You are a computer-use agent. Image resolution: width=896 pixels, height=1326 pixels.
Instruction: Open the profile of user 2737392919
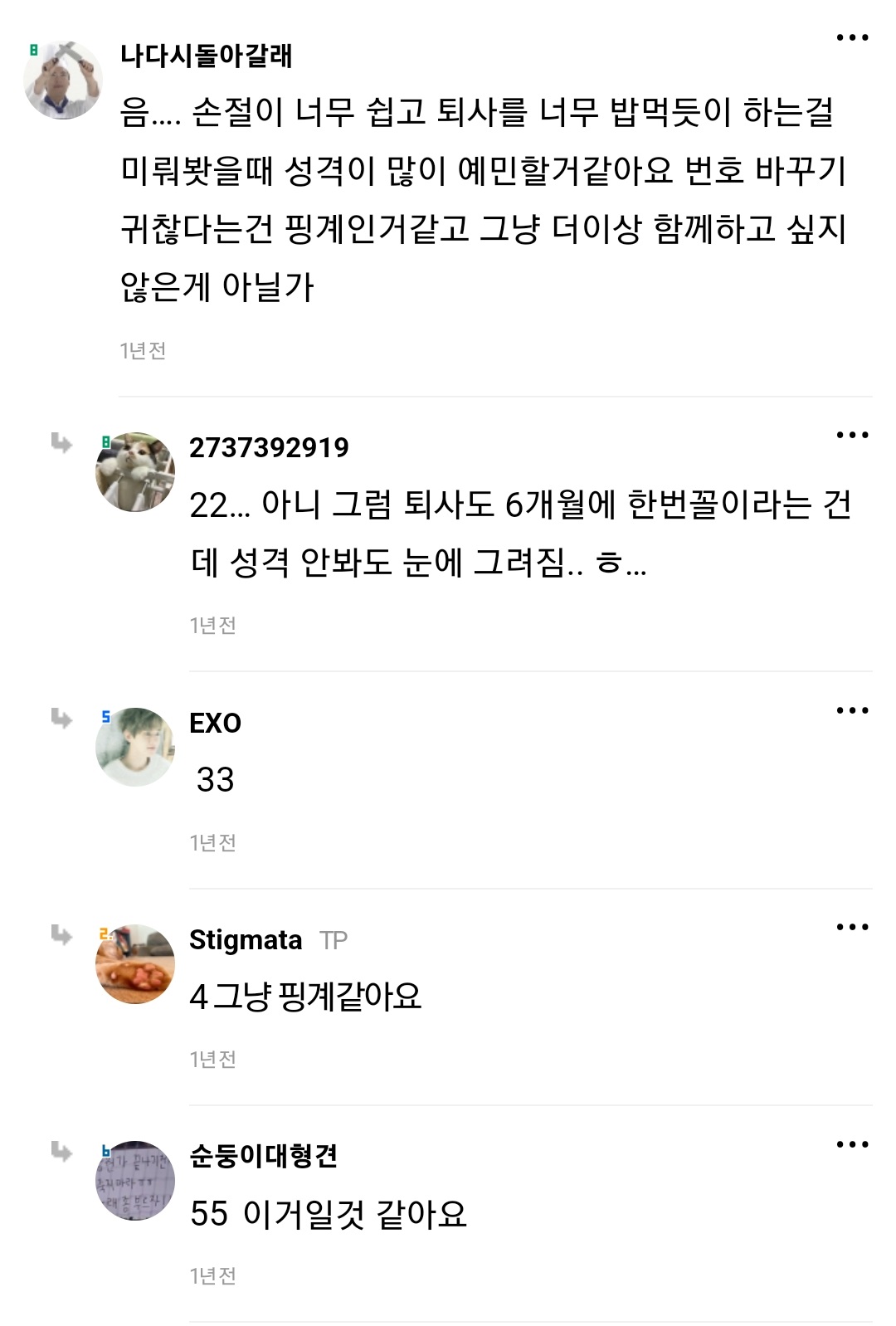pos(269,447)
